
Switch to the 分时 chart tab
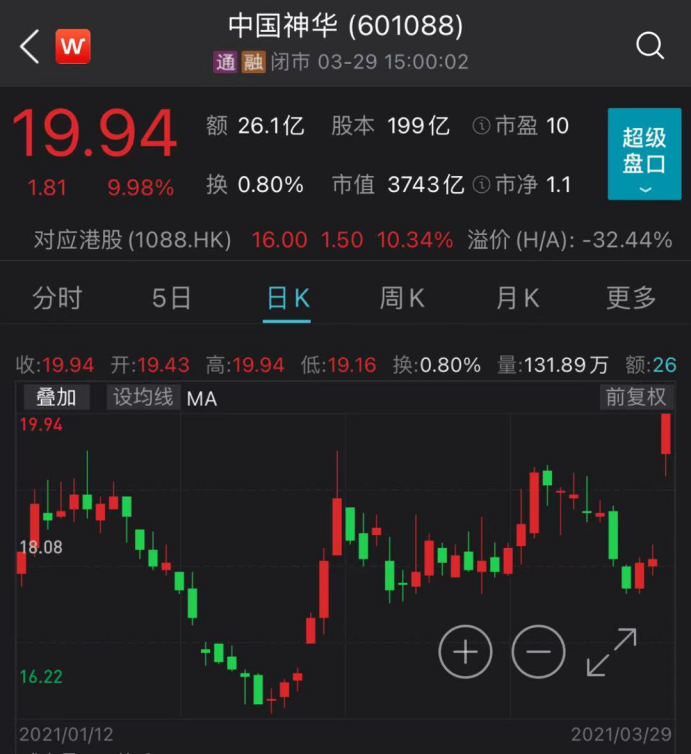(x=57, y=297)
